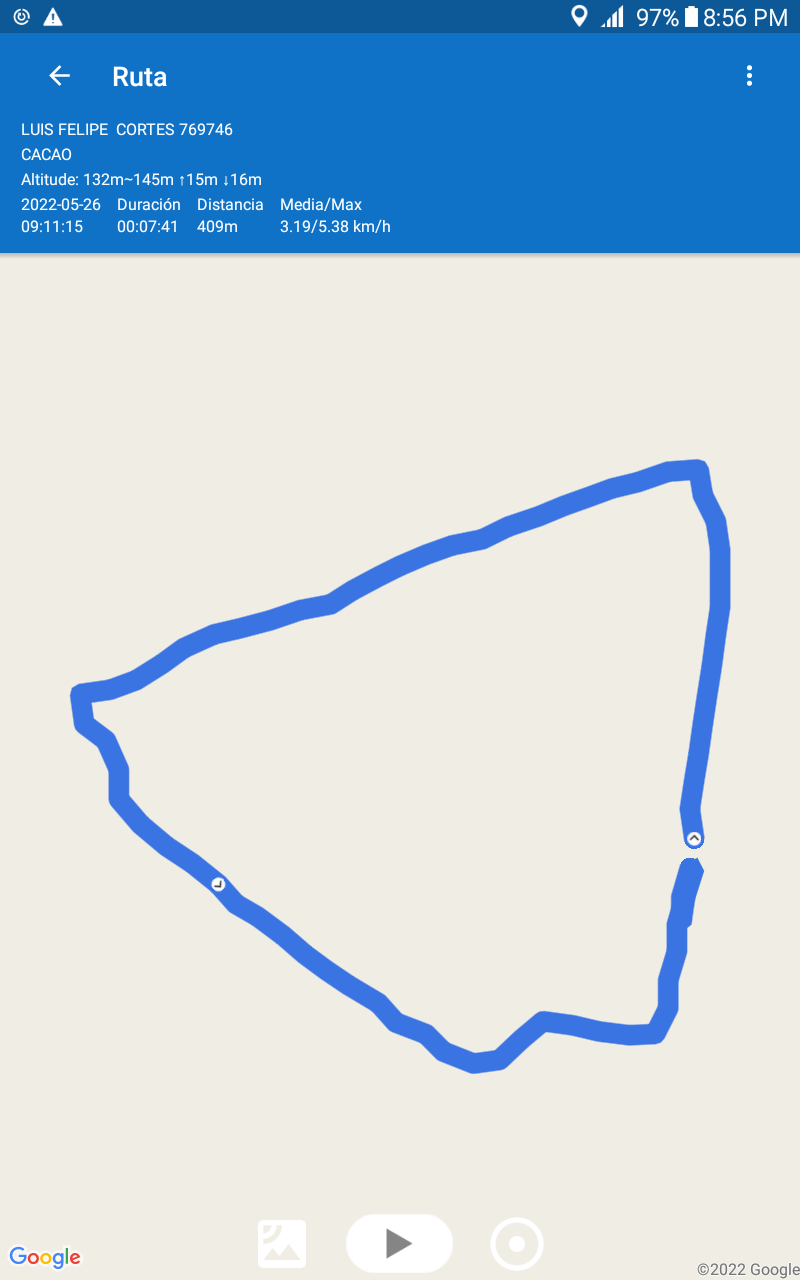Open the three-dot overflow menu
The height and width of the screenshot is (1280, 800).
749,76
